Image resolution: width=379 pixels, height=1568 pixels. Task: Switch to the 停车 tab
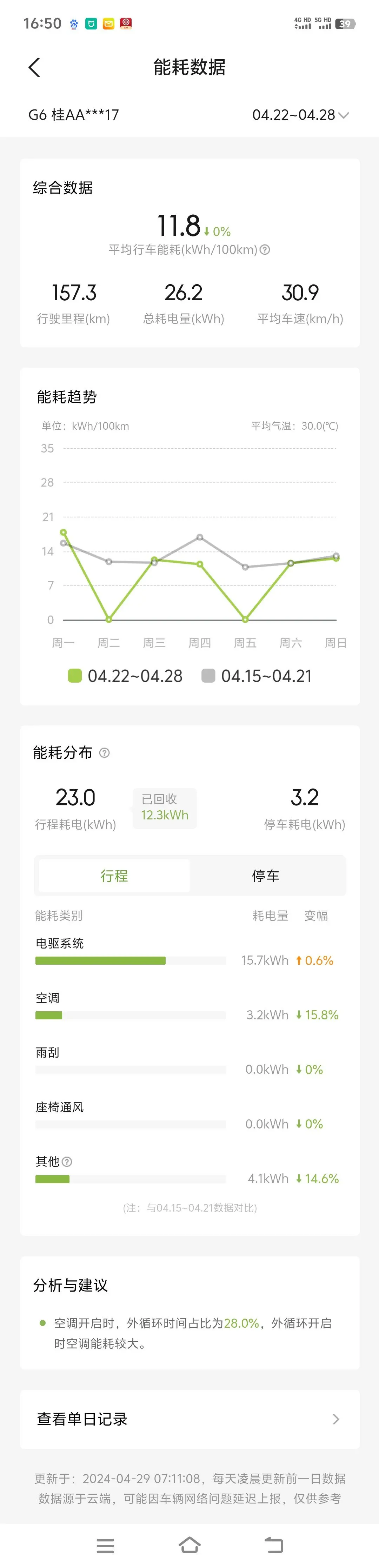tap(266, 876)
